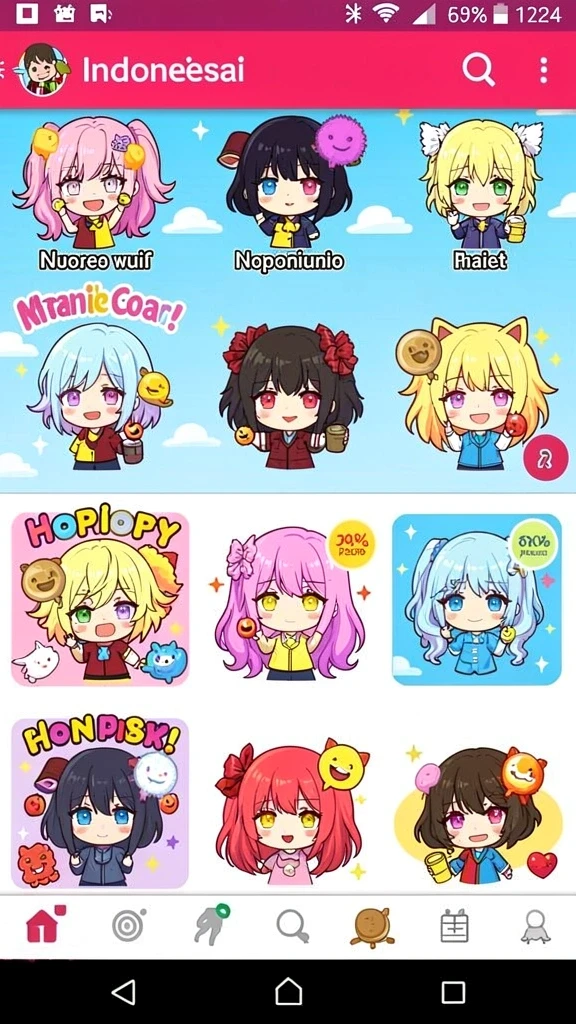Open the HOPIOPY sticker pack
576x1024 pixels.
(x=100, y=598)
